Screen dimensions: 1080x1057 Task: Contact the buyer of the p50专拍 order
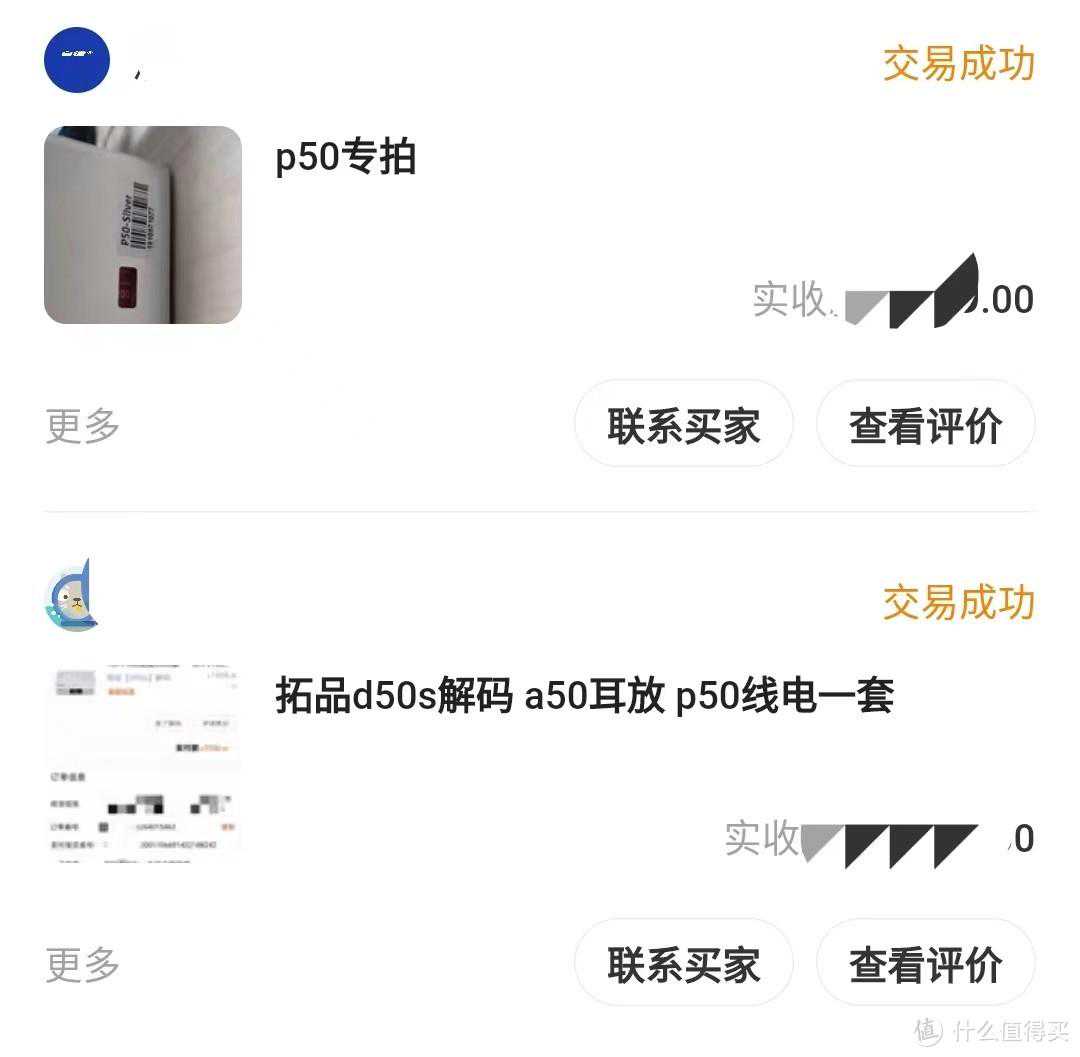[x=683, y=426]
